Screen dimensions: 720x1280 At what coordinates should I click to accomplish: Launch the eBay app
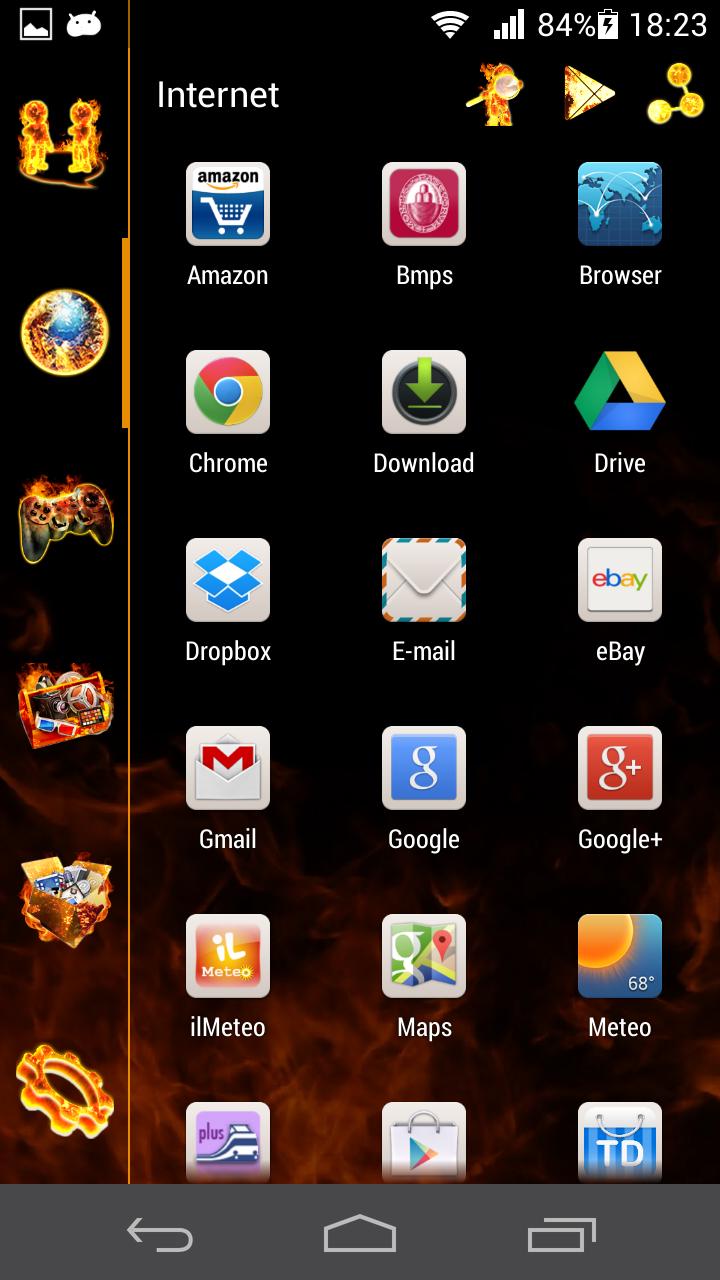click(x=620, y=580)
